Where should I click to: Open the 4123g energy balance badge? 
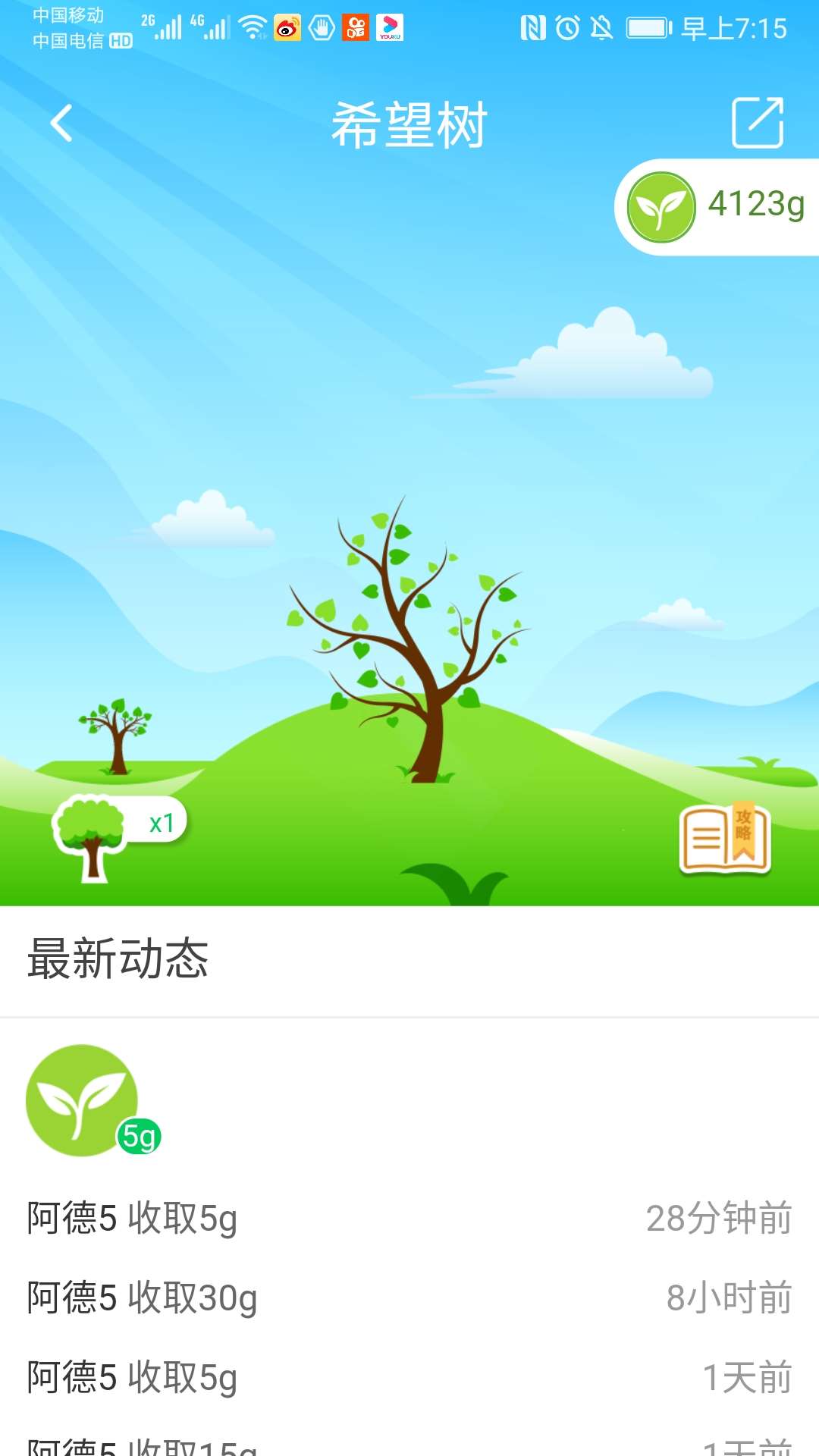coord(717,206)
